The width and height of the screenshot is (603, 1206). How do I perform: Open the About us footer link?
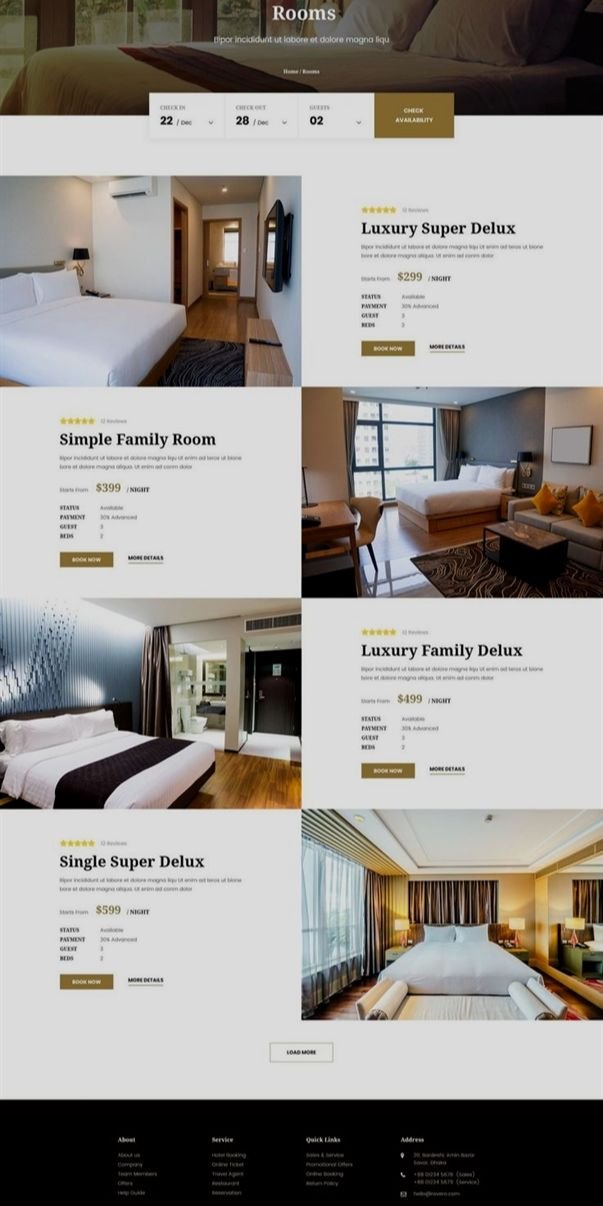click(129, 1155)
